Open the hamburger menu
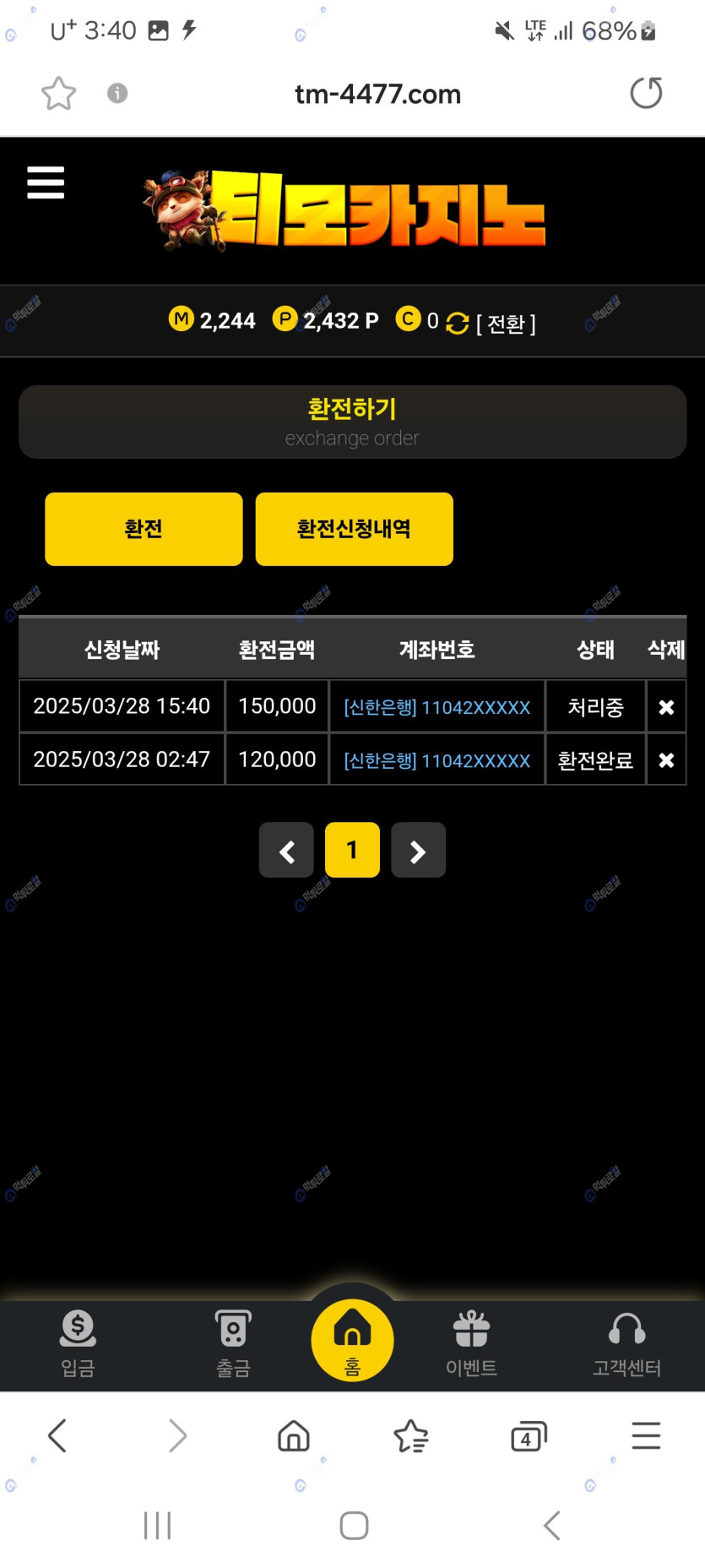Viewport: 705px width, 1568px height. tap(46, 182)
